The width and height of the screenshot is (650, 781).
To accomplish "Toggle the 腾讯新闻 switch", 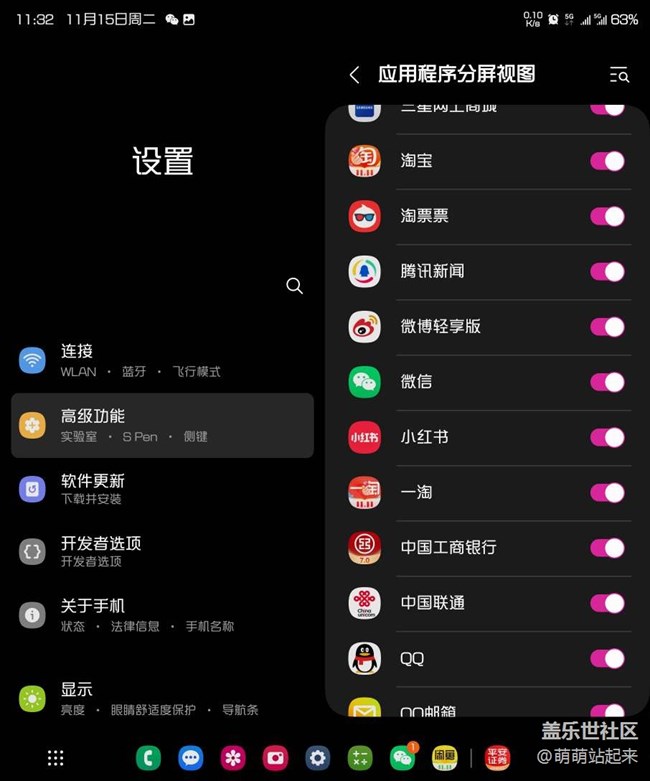I will click(607, 271).
